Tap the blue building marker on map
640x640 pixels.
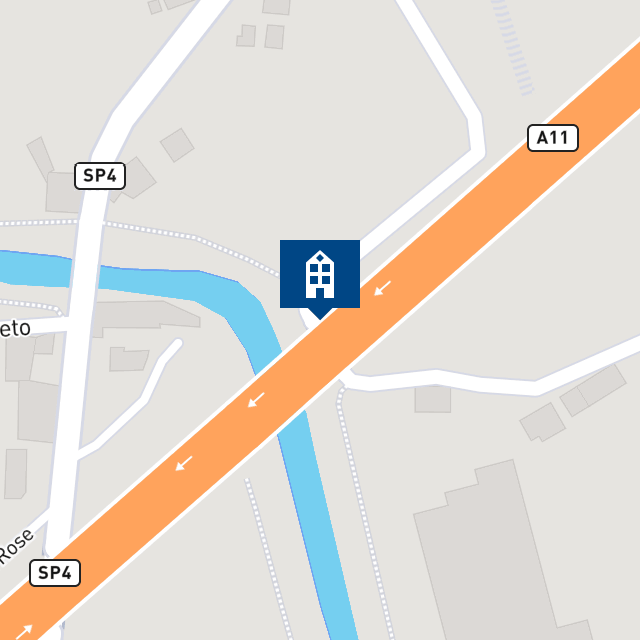point(319,274)
